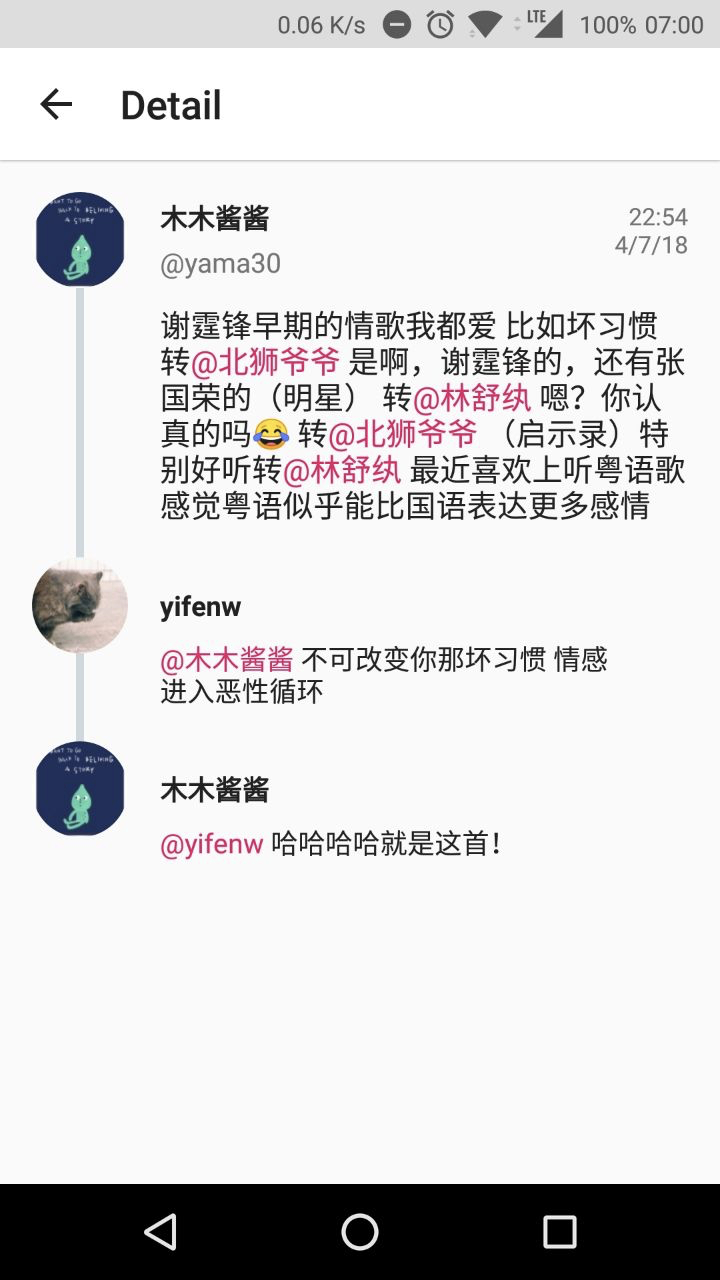Open 木木酱酱's avatar beside the @yama30 post
The height and width of the screenshot is (1280, 720).
80,240
